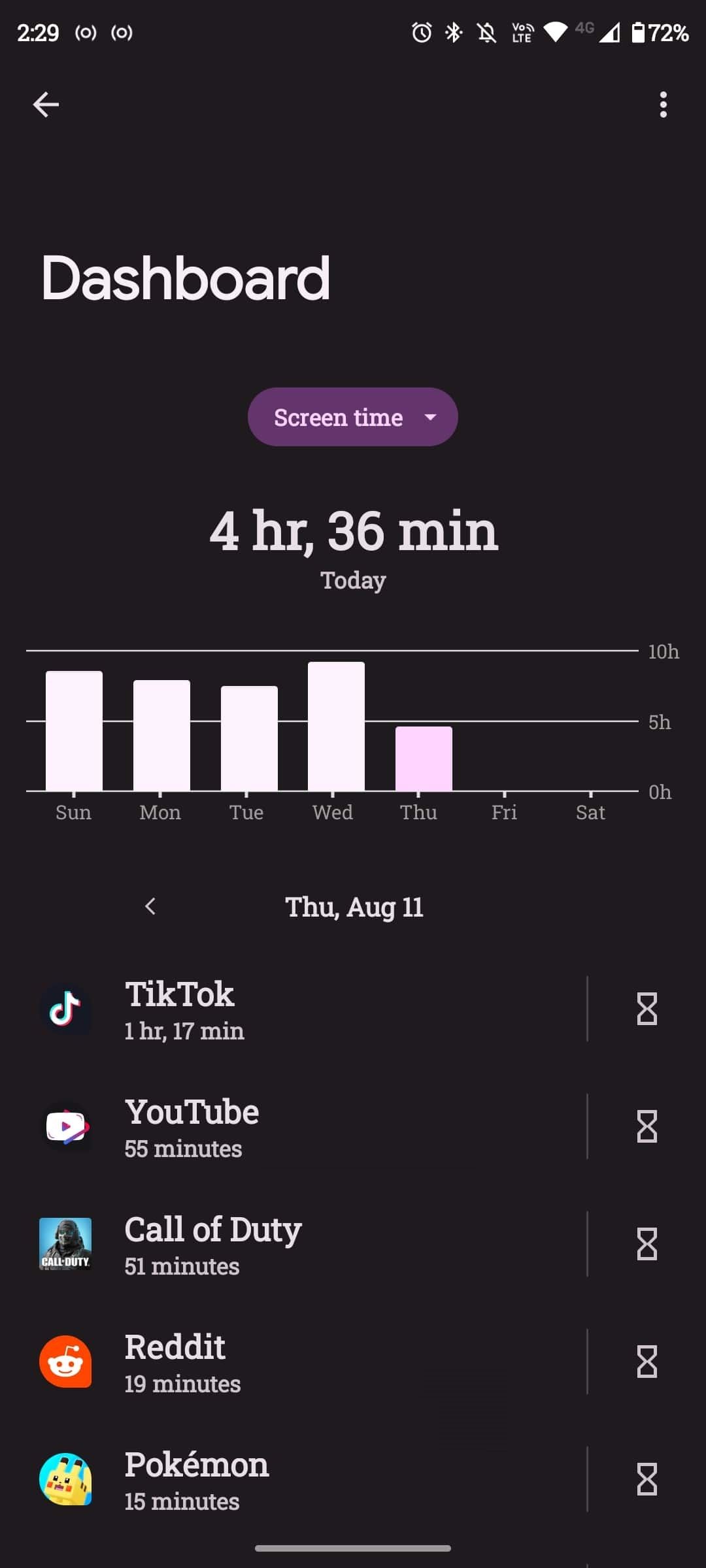
Task: Open YouTube usage details
Action: point(294,1127)
